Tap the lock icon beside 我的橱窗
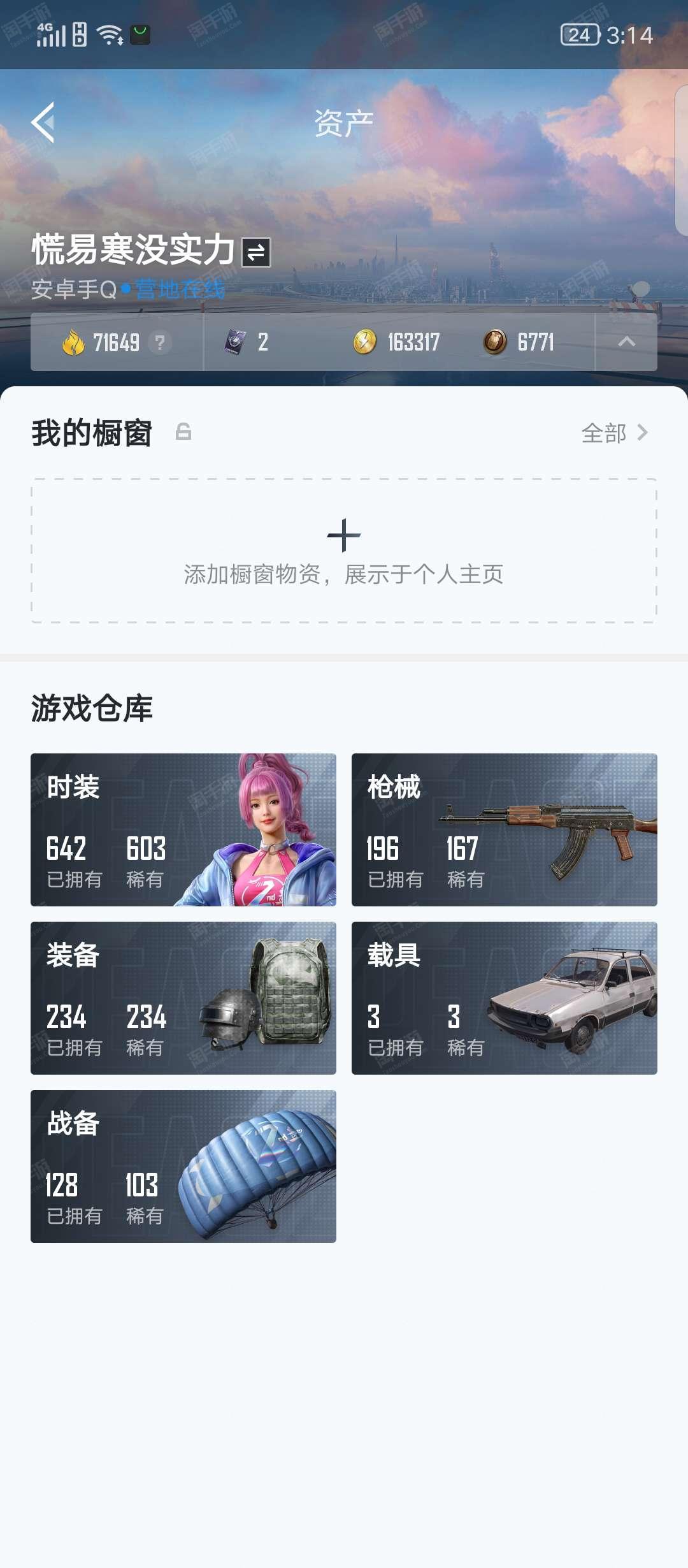 pyautogui.click(x=183, y=432)
